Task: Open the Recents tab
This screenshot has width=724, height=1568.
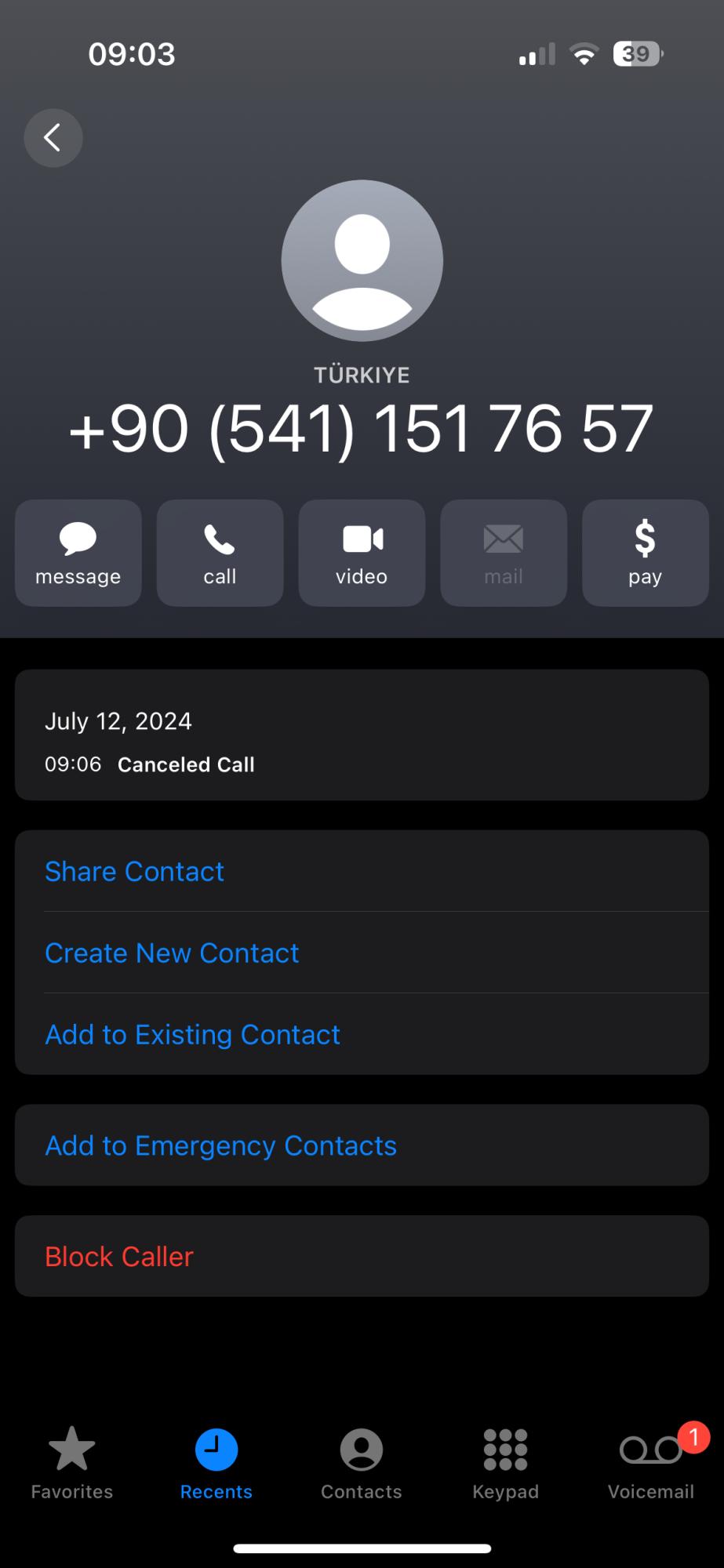Action: tap(216, 1462)
